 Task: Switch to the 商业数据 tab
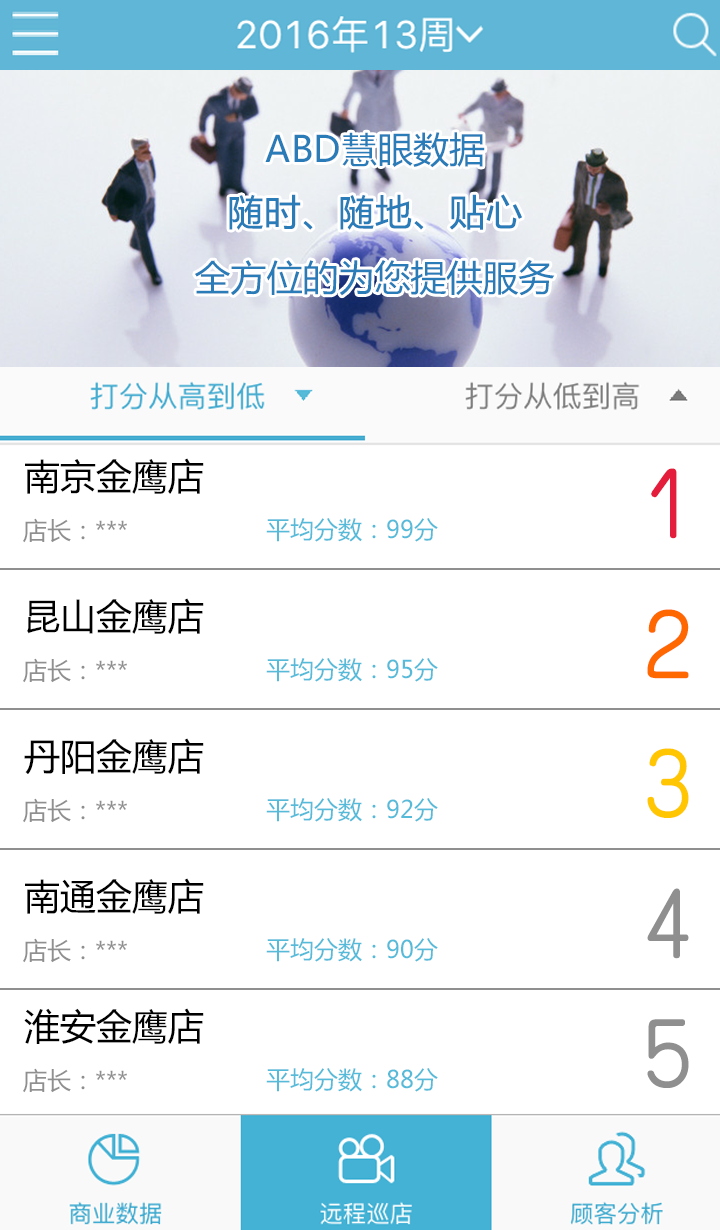(x=115, y=1175)
